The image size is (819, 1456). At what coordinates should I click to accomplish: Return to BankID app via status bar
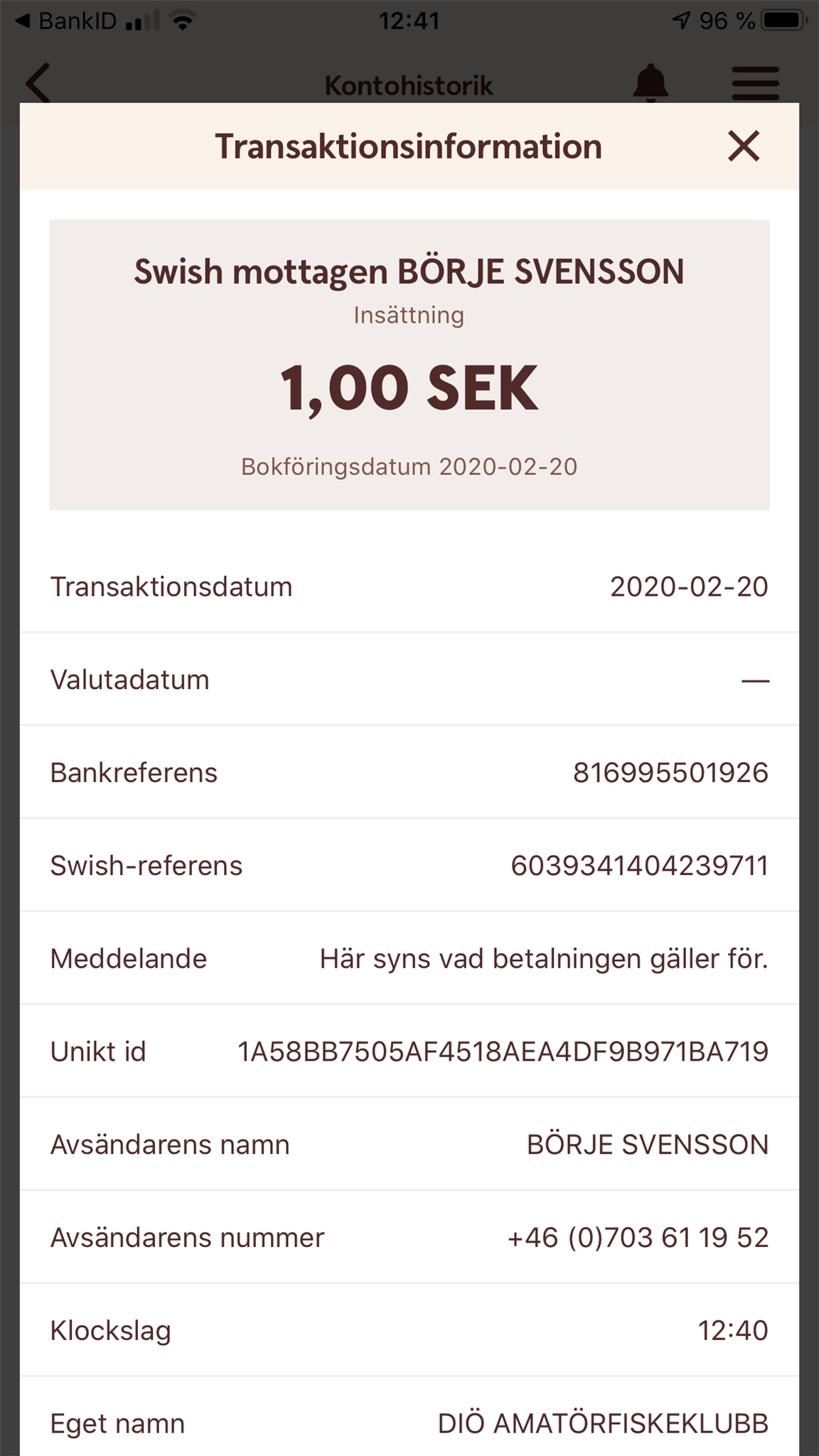pyautogui.click(x=65, y=21)
